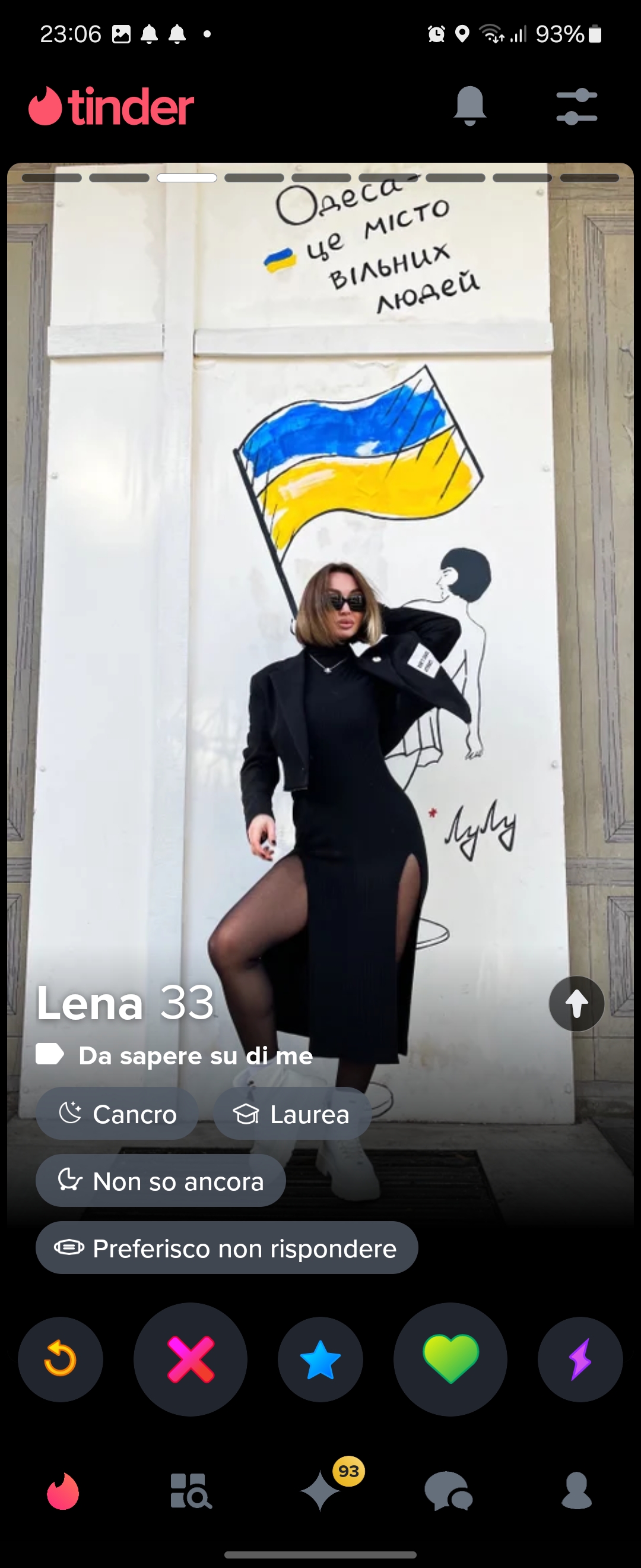Open the notifications bell
Viewport: 641px width, 1568px height.
pos(469,106)
